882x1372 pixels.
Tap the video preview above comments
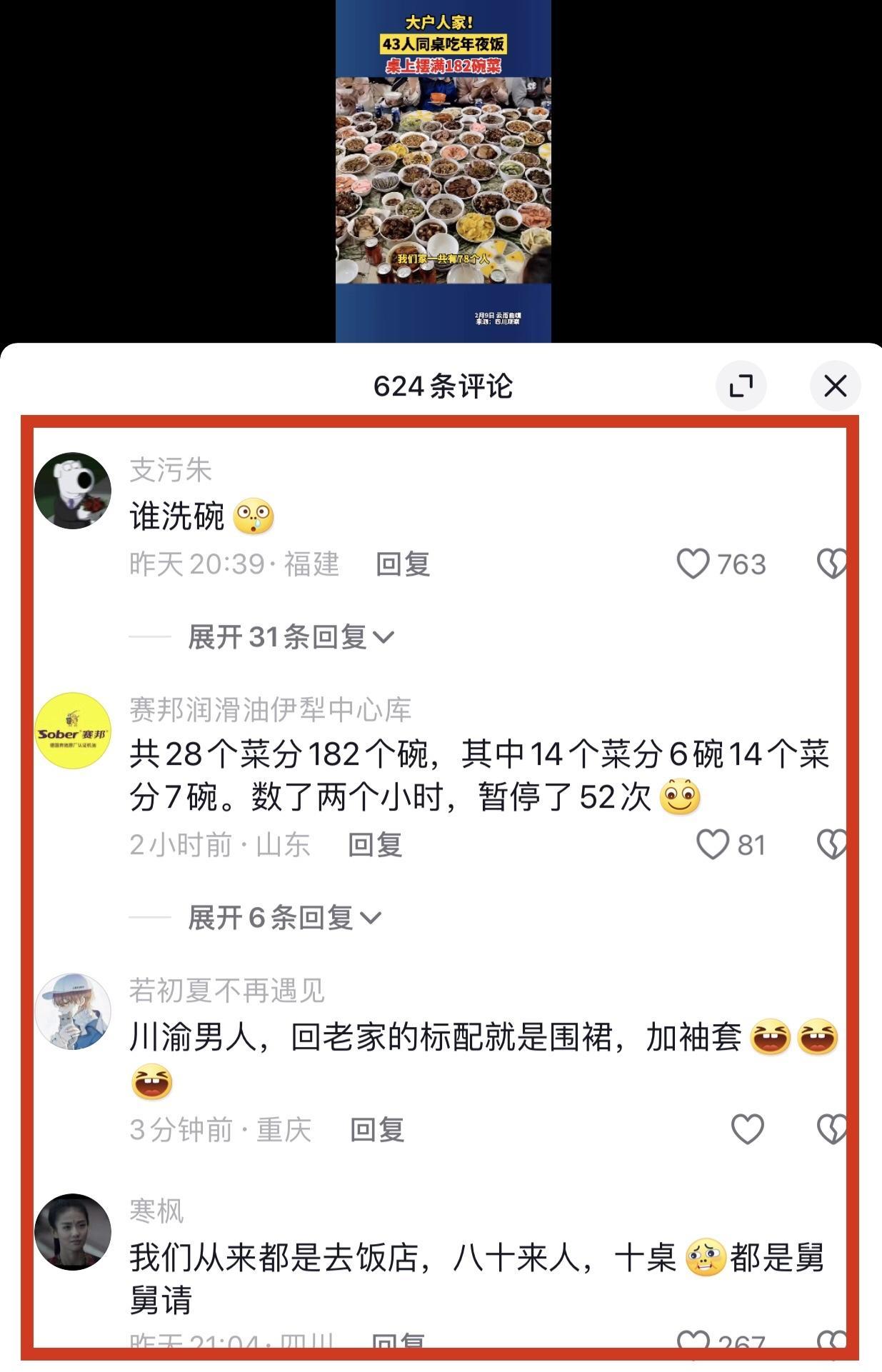point(443,171)
